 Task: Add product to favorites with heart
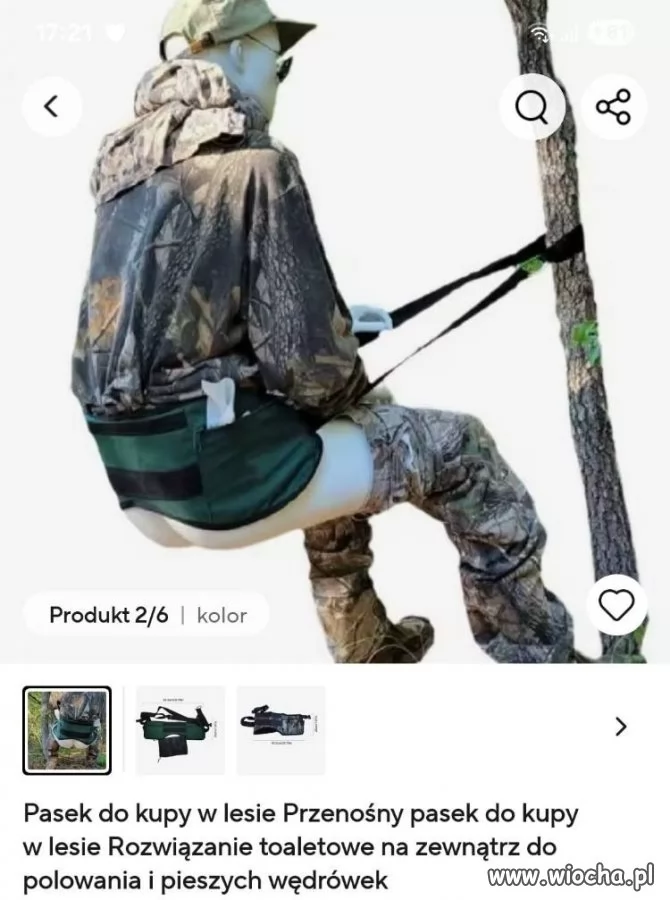click(616, 604)
